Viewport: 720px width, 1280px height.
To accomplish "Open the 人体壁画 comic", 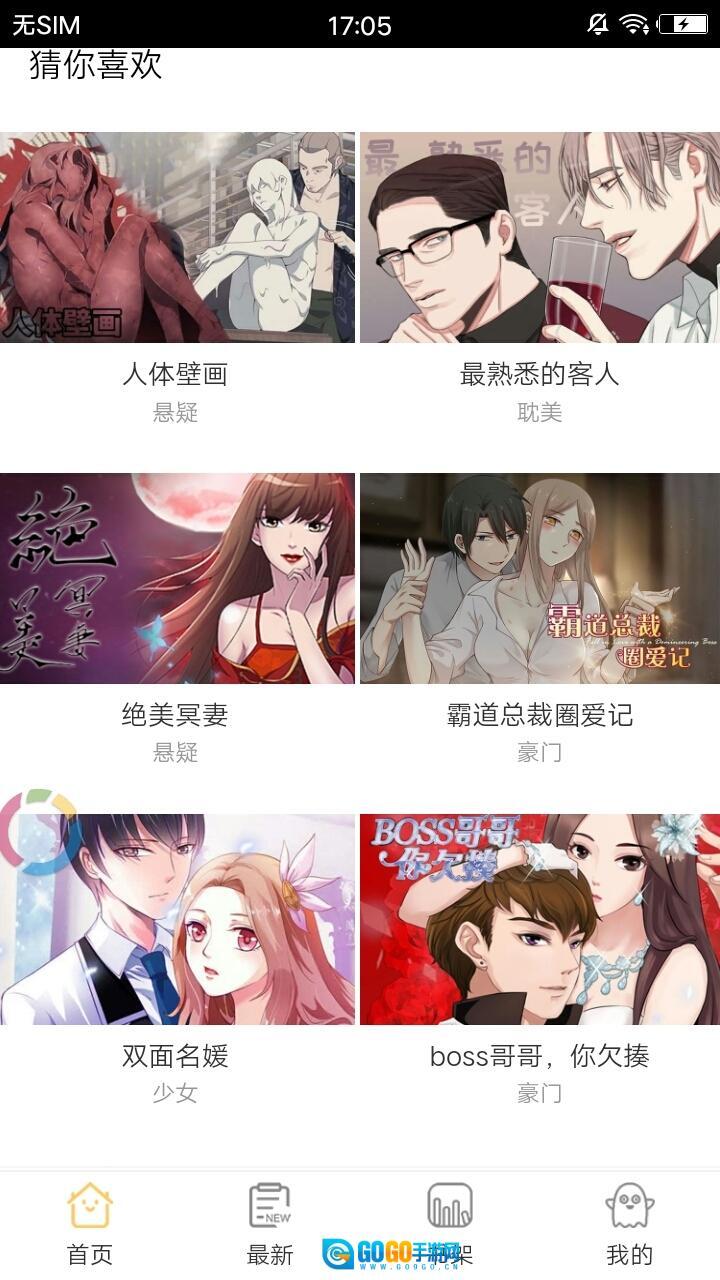I will pyautogui.click(x=177, y=238).
